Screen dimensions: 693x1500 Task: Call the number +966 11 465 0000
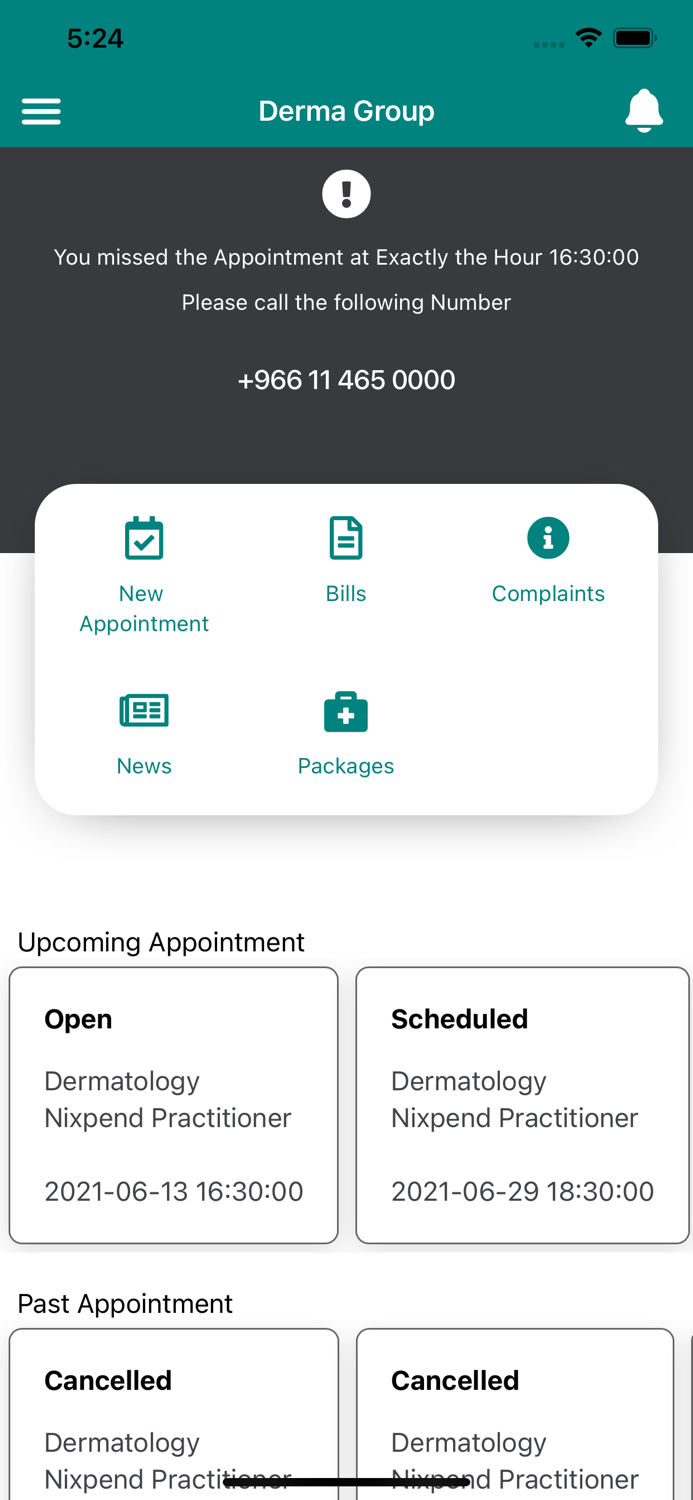pyautogui.click(x=346, y=380)
